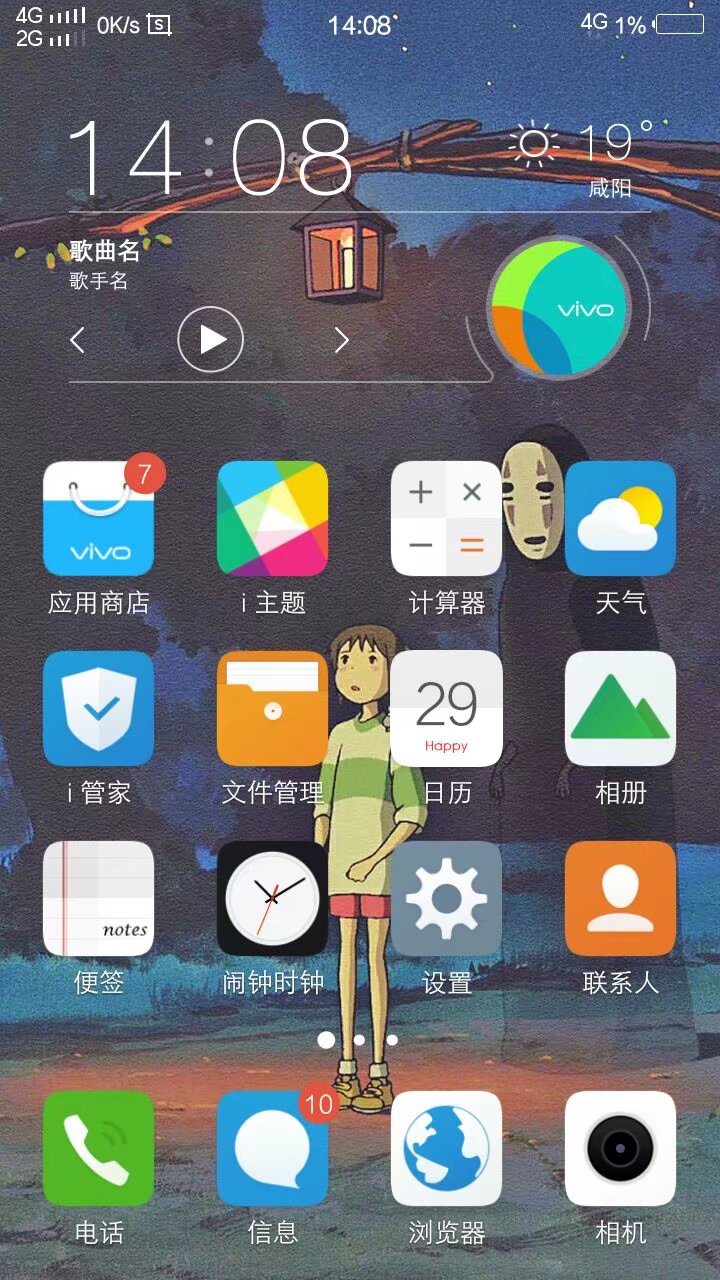The height and width of the screenshot is (1280, 720).
Task: Open the 相机 camera
Action: (x=620, y=1148)
